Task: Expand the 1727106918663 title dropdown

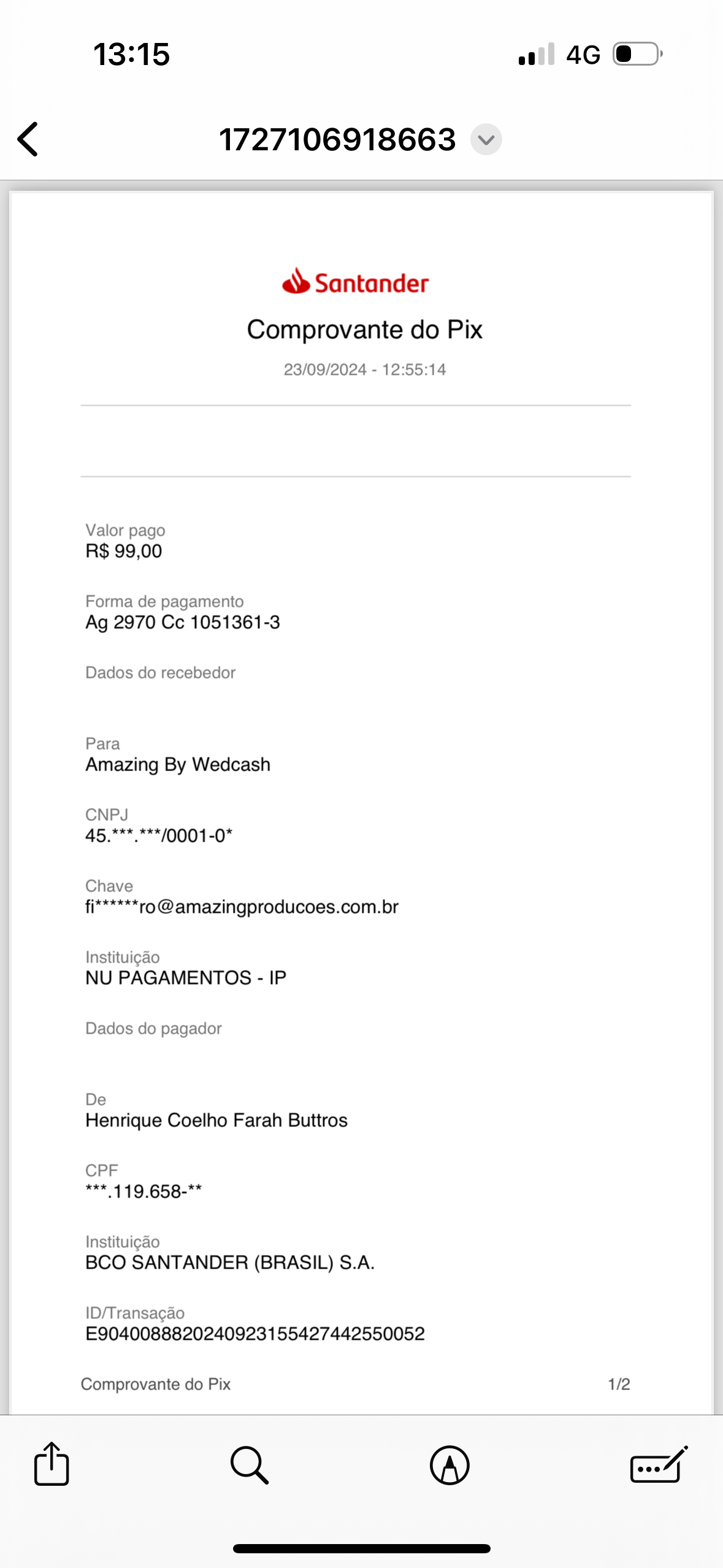Action: click(486, 140)
